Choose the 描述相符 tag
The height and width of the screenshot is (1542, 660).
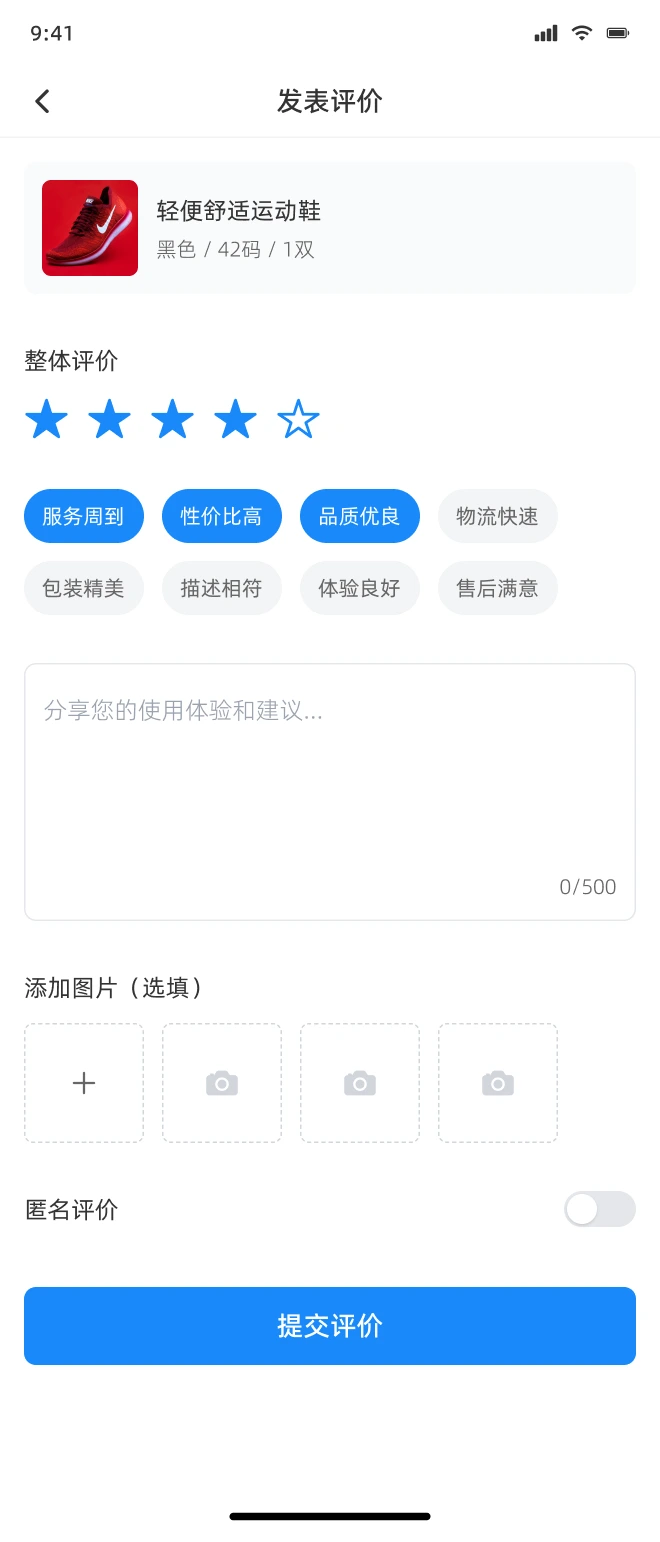[221, 588]
